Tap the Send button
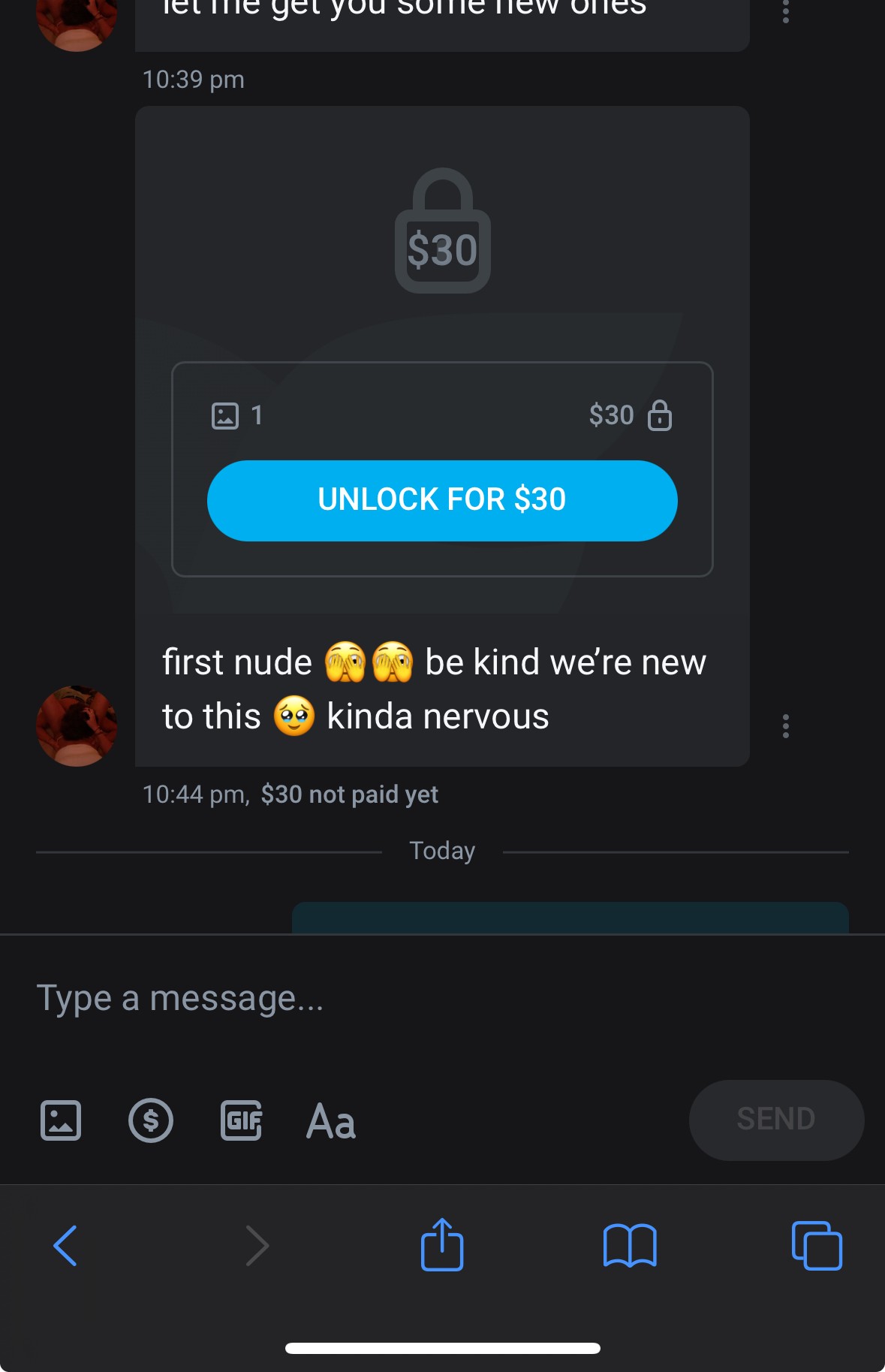This screenshot has width=885, height=1372. (776, 1120)
